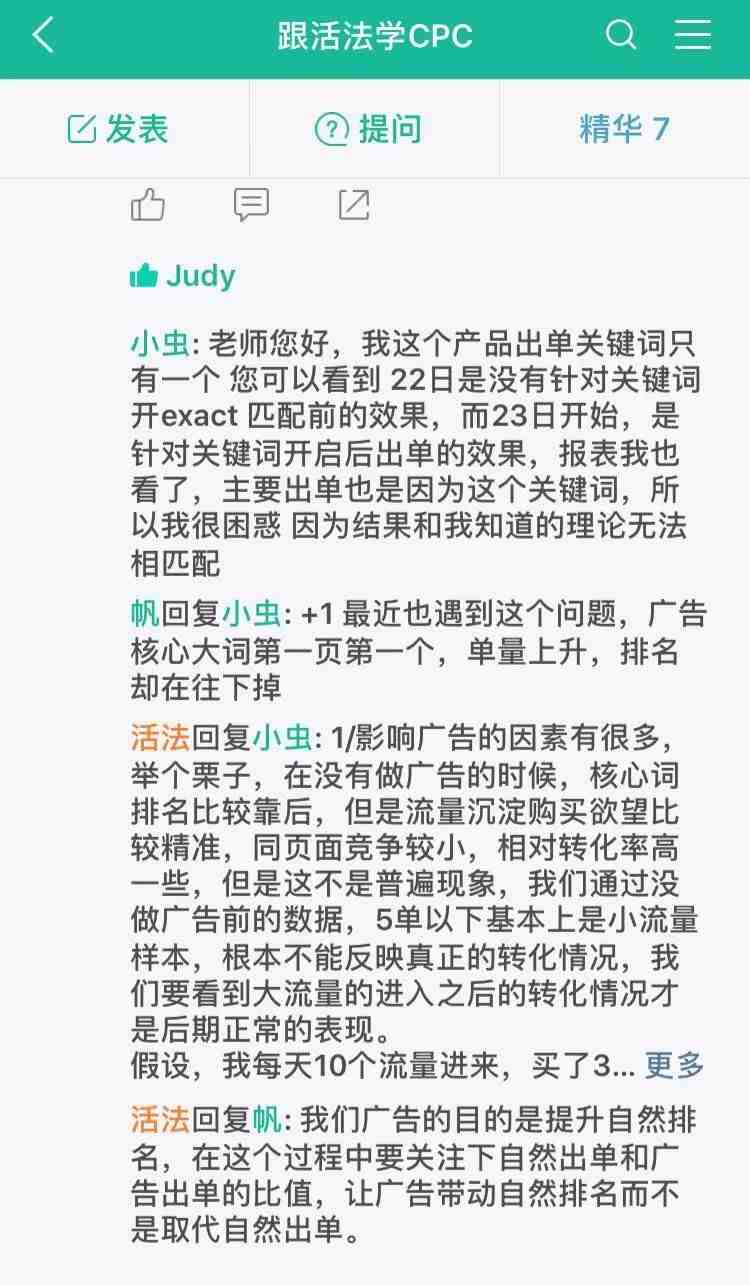This screenshot has height=1285, width=750.
Task: Open the hamburger menu
Action: pos(692,36)
